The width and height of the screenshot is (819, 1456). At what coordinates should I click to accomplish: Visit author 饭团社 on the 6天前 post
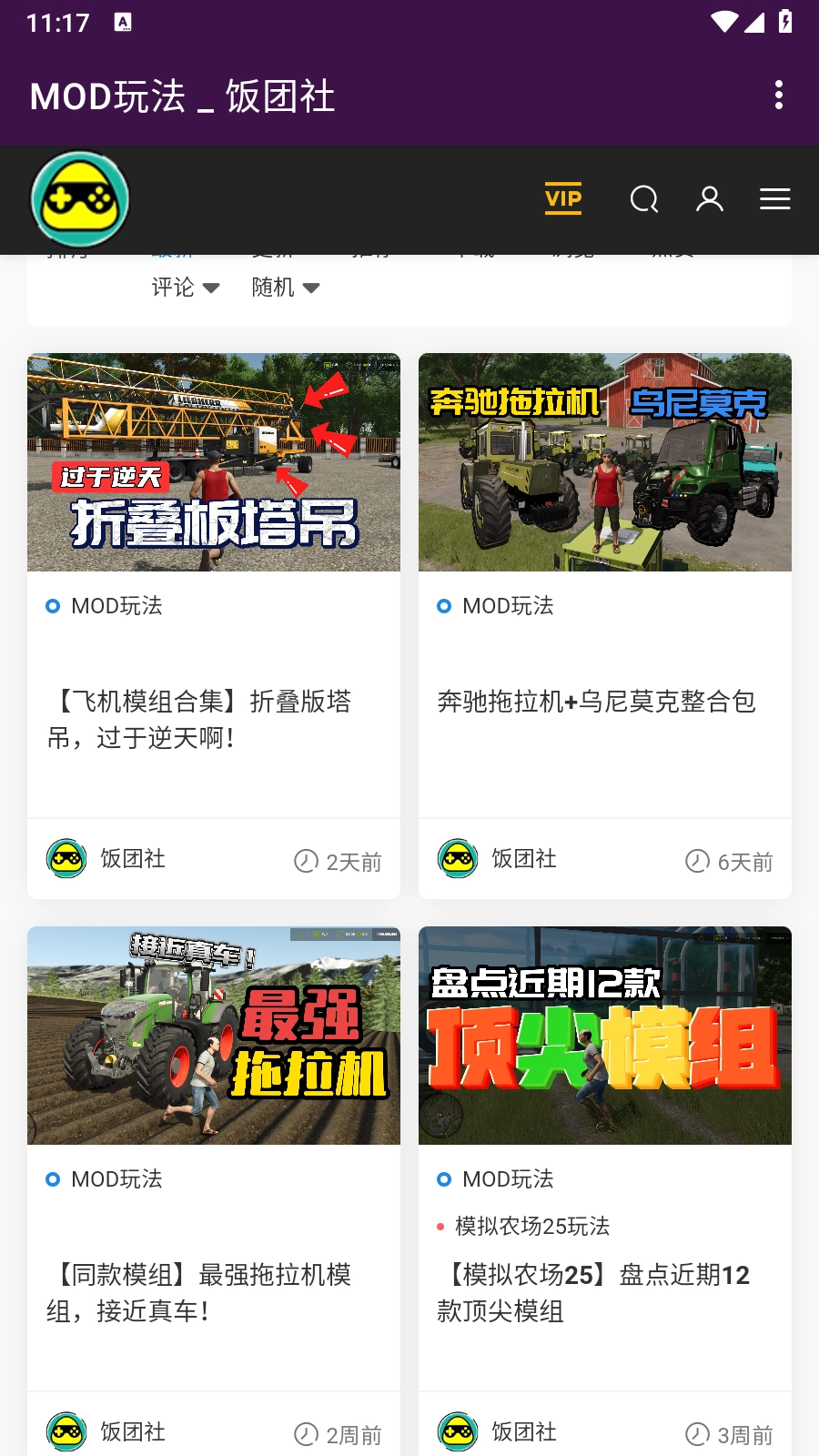[x=523, y=859]
